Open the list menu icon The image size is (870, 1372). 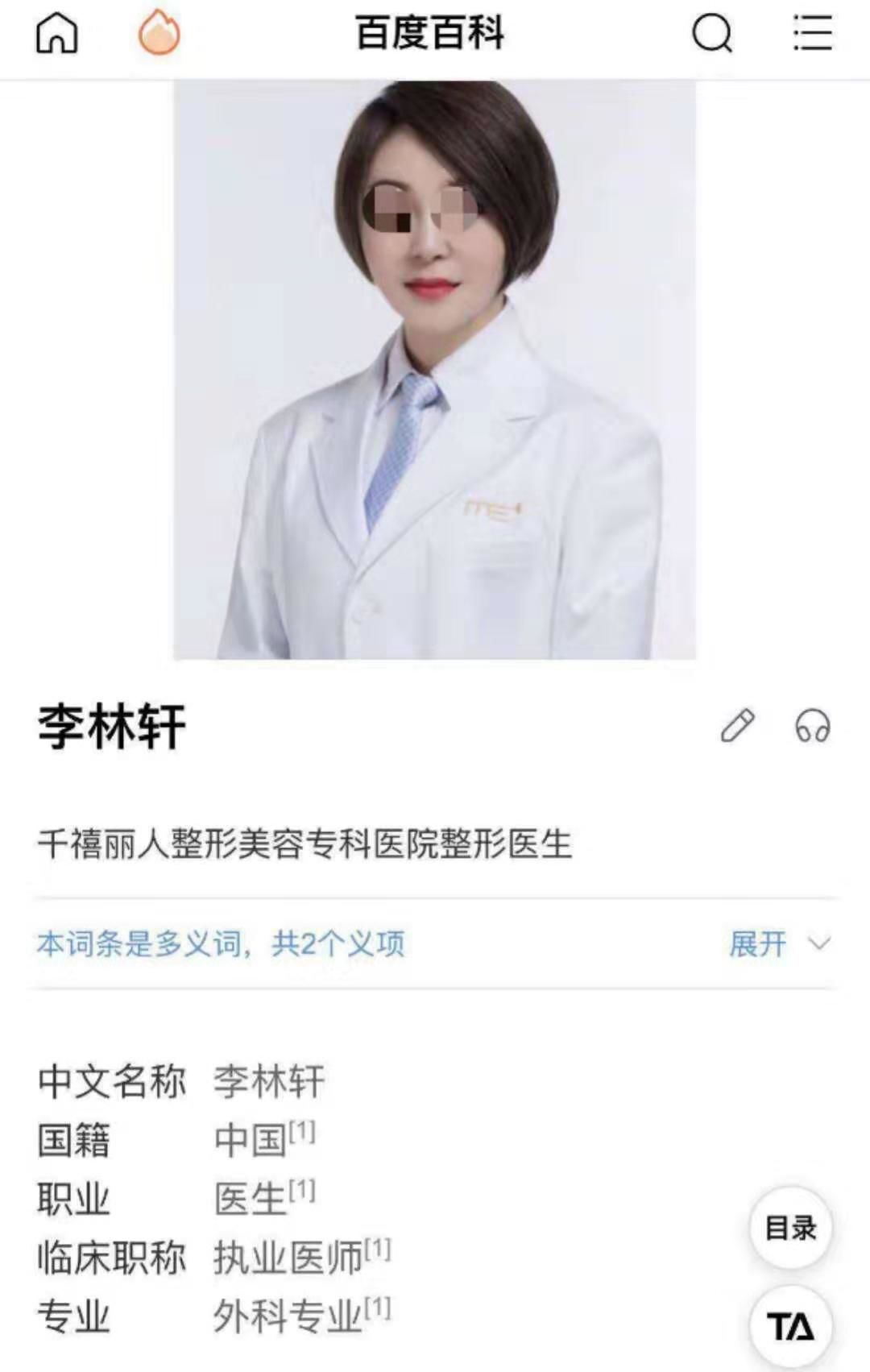click(x=812, y=35)
